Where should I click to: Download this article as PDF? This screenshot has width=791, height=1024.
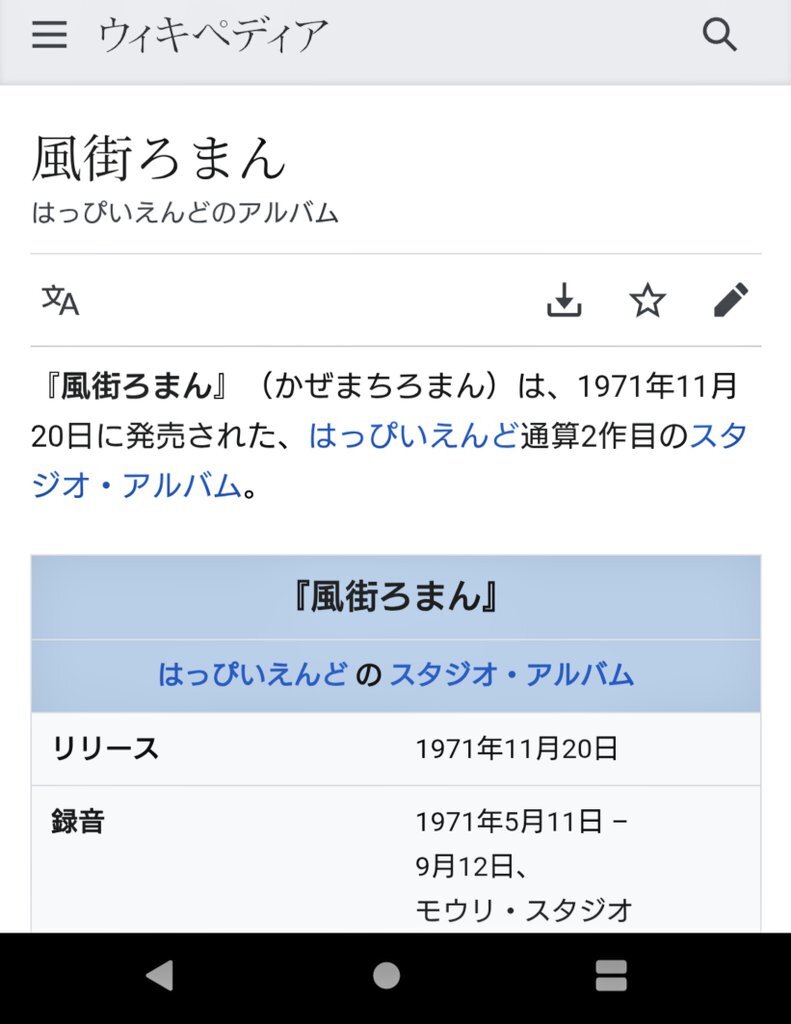(564, 299)
